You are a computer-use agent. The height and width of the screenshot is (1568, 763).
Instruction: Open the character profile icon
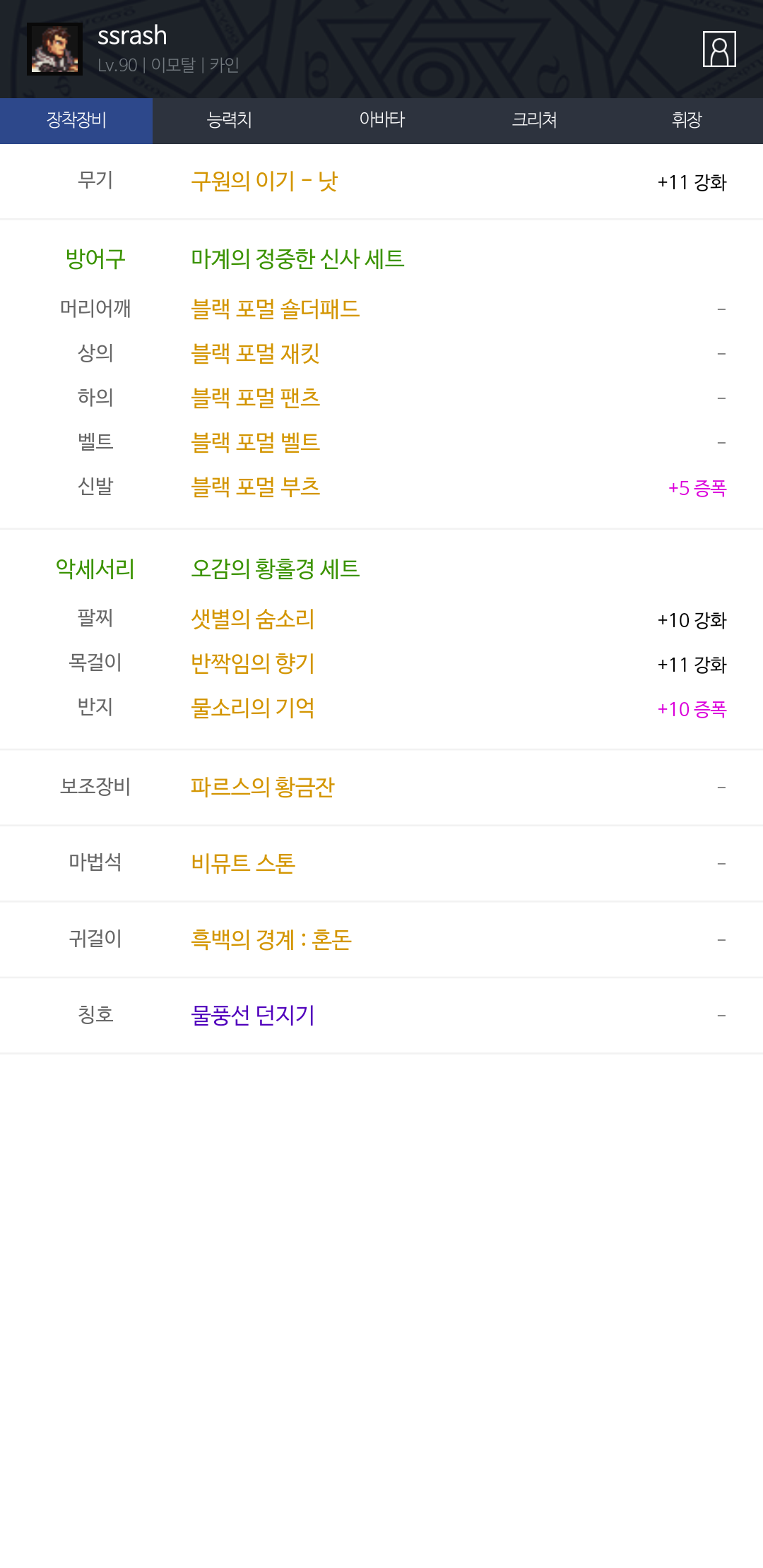point(719,49)
